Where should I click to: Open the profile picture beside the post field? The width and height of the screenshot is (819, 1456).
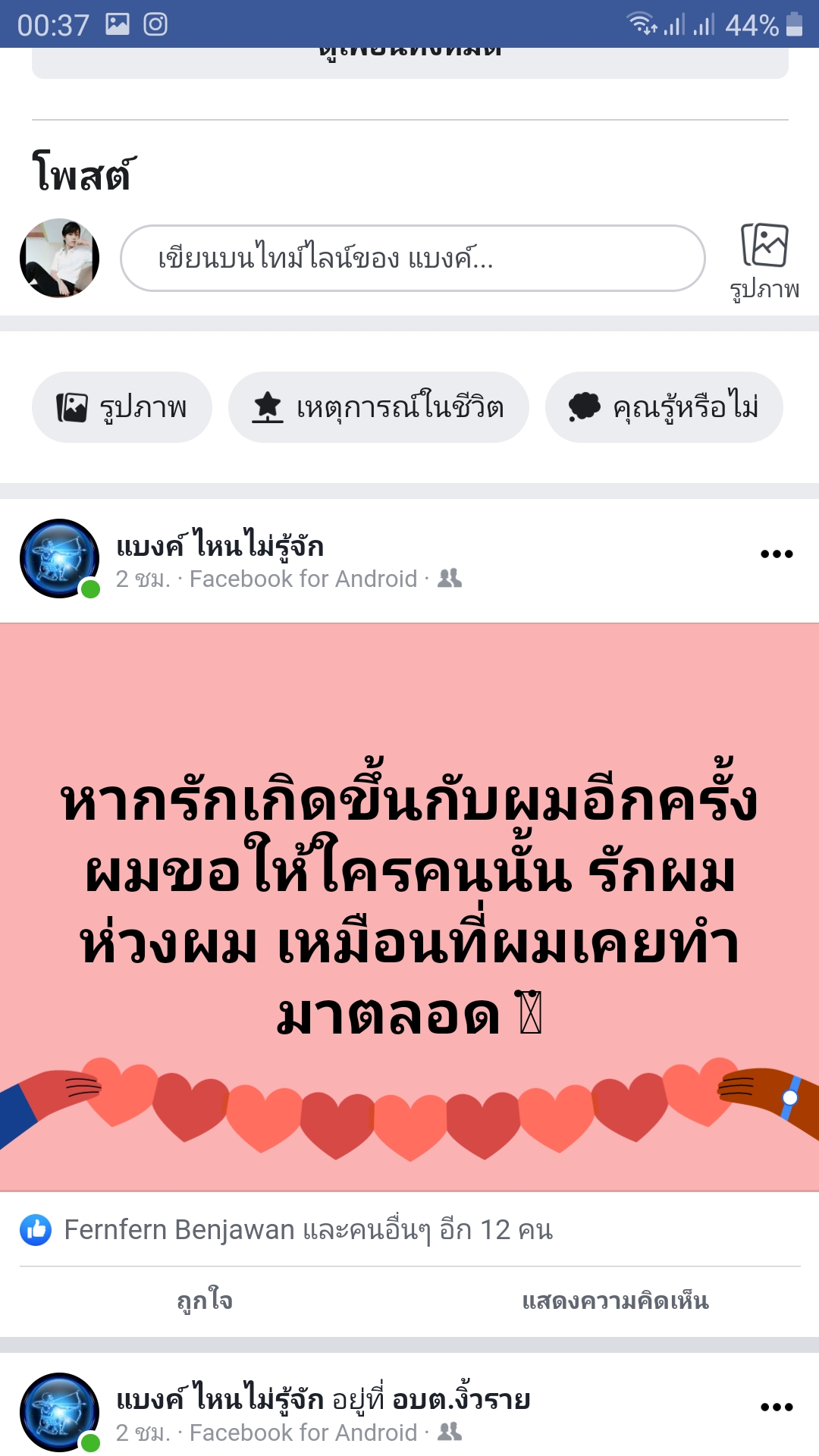(60, 259)
